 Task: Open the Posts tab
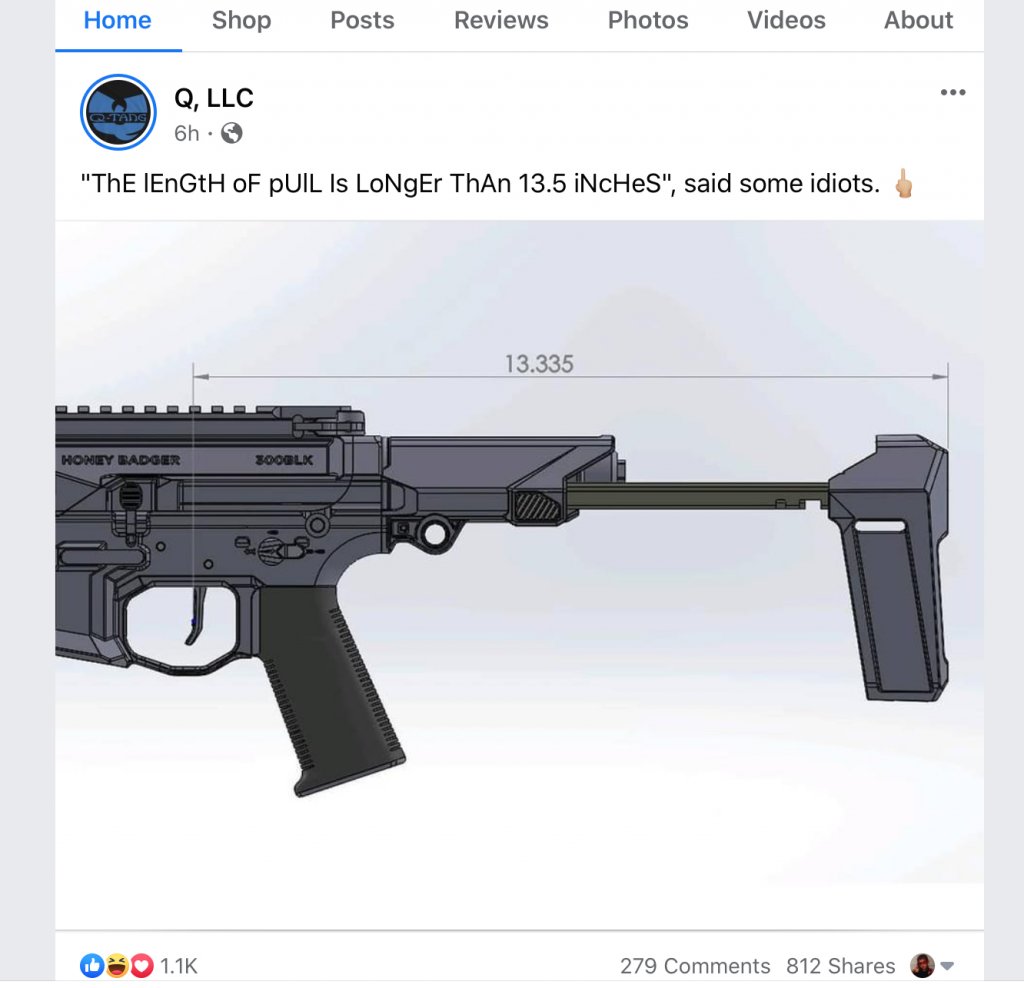[362, 20]
